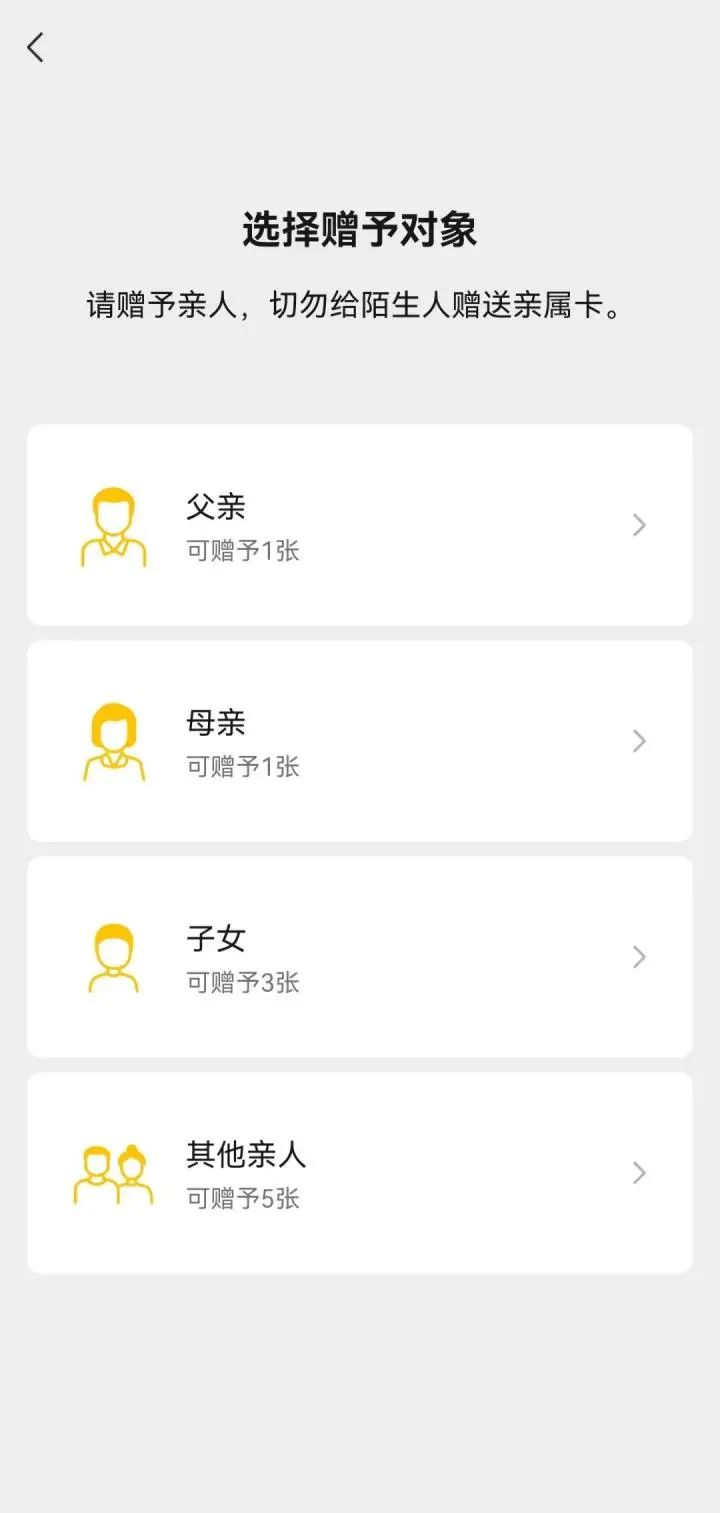The height and width of the screenshot is (1513, 720).
Task: Click the yellow icon on the 母亲 card
Action: click(x=113, y=741)
